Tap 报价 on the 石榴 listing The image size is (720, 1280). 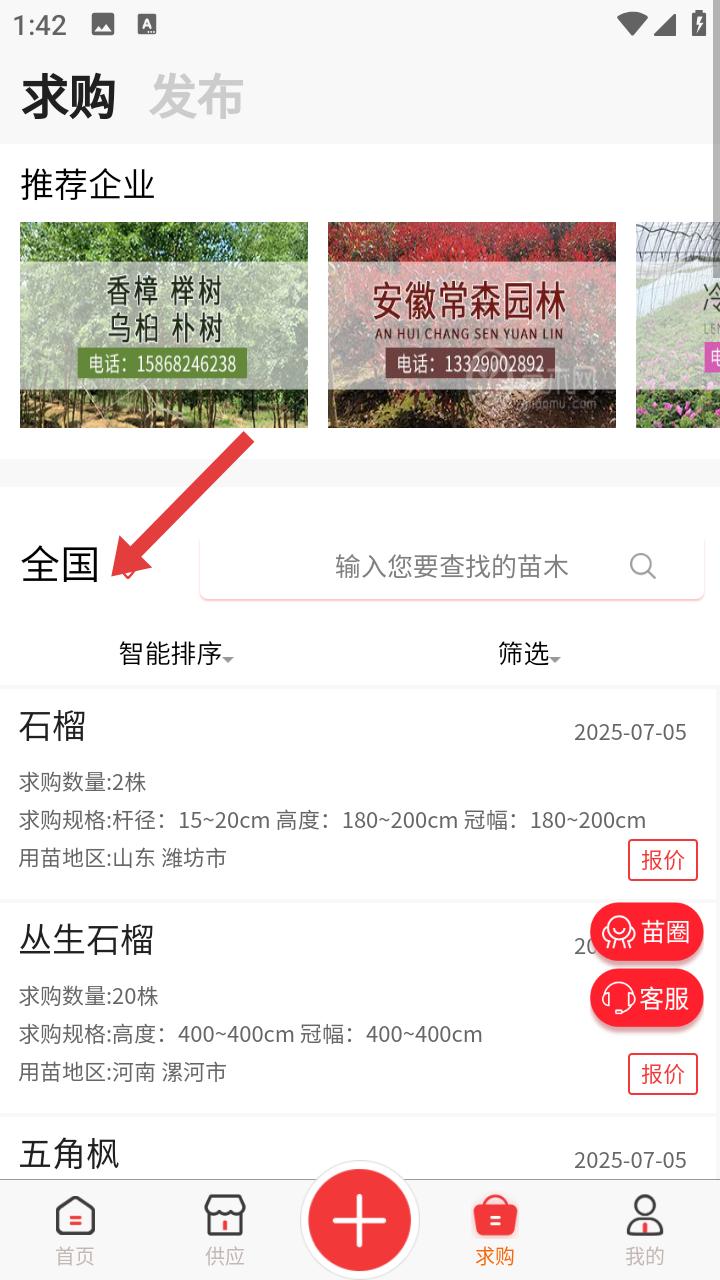[662, 860]
